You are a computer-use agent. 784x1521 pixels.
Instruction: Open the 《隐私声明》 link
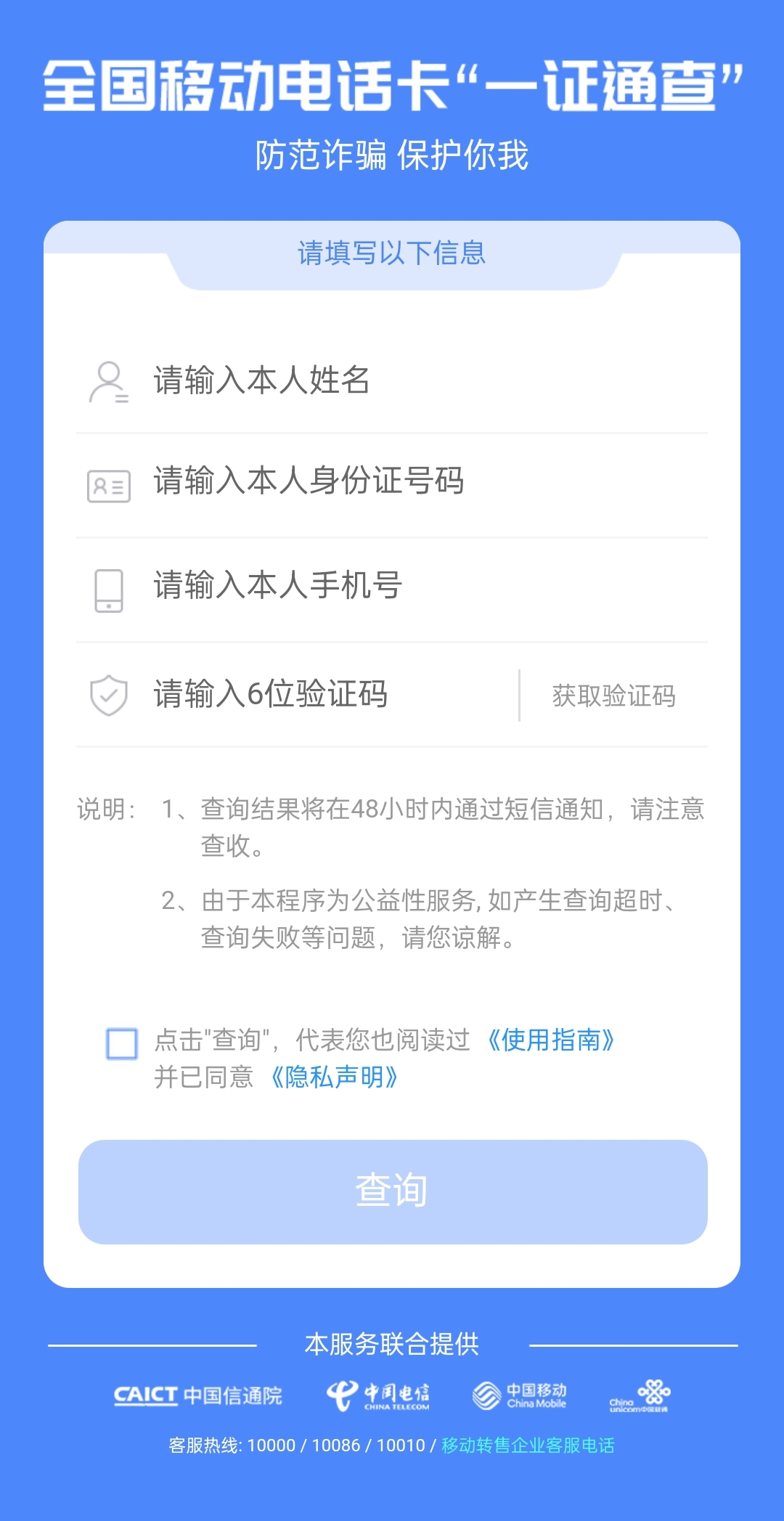point(335,1077)
